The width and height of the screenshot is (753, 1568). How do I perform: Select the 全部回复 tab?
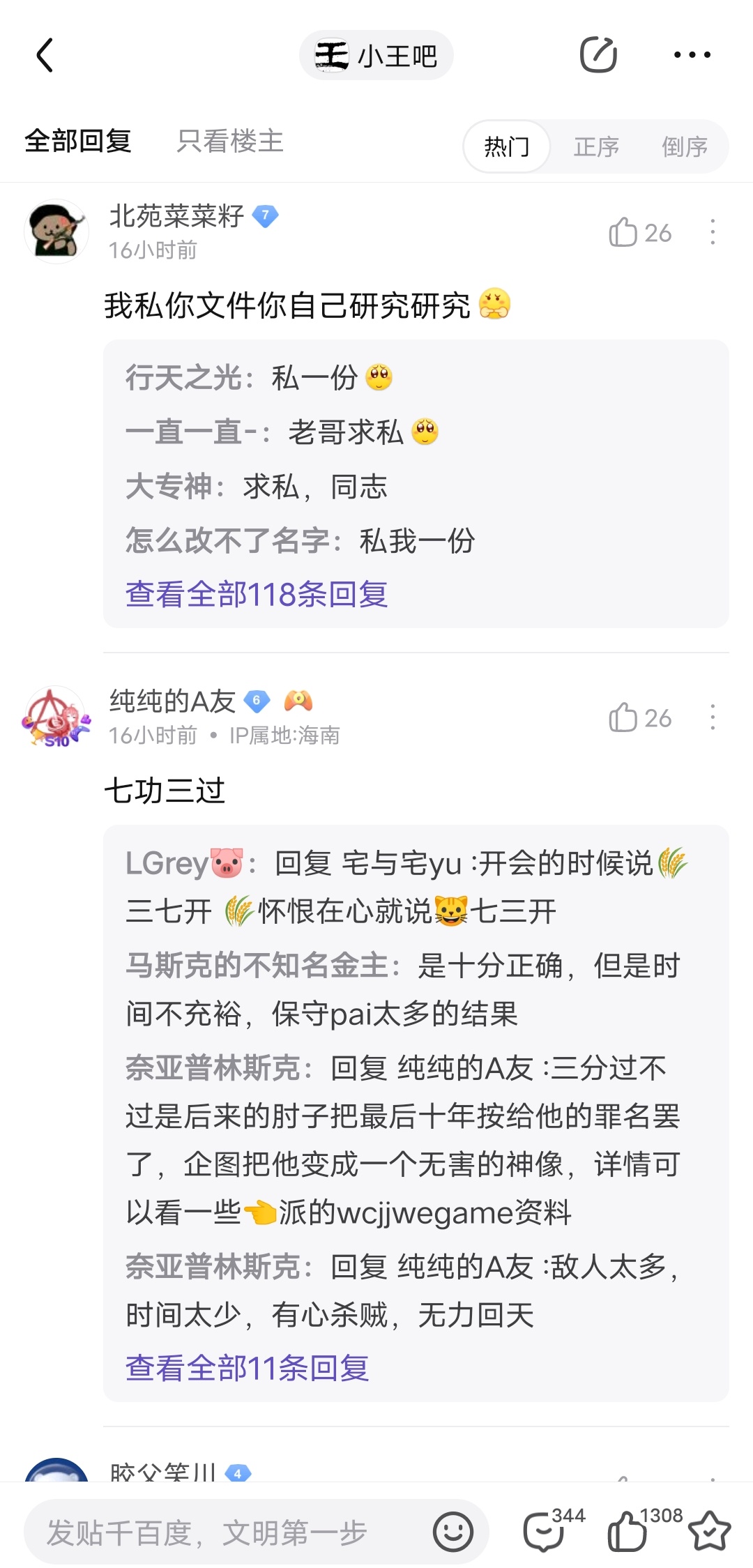pos(78,142)
